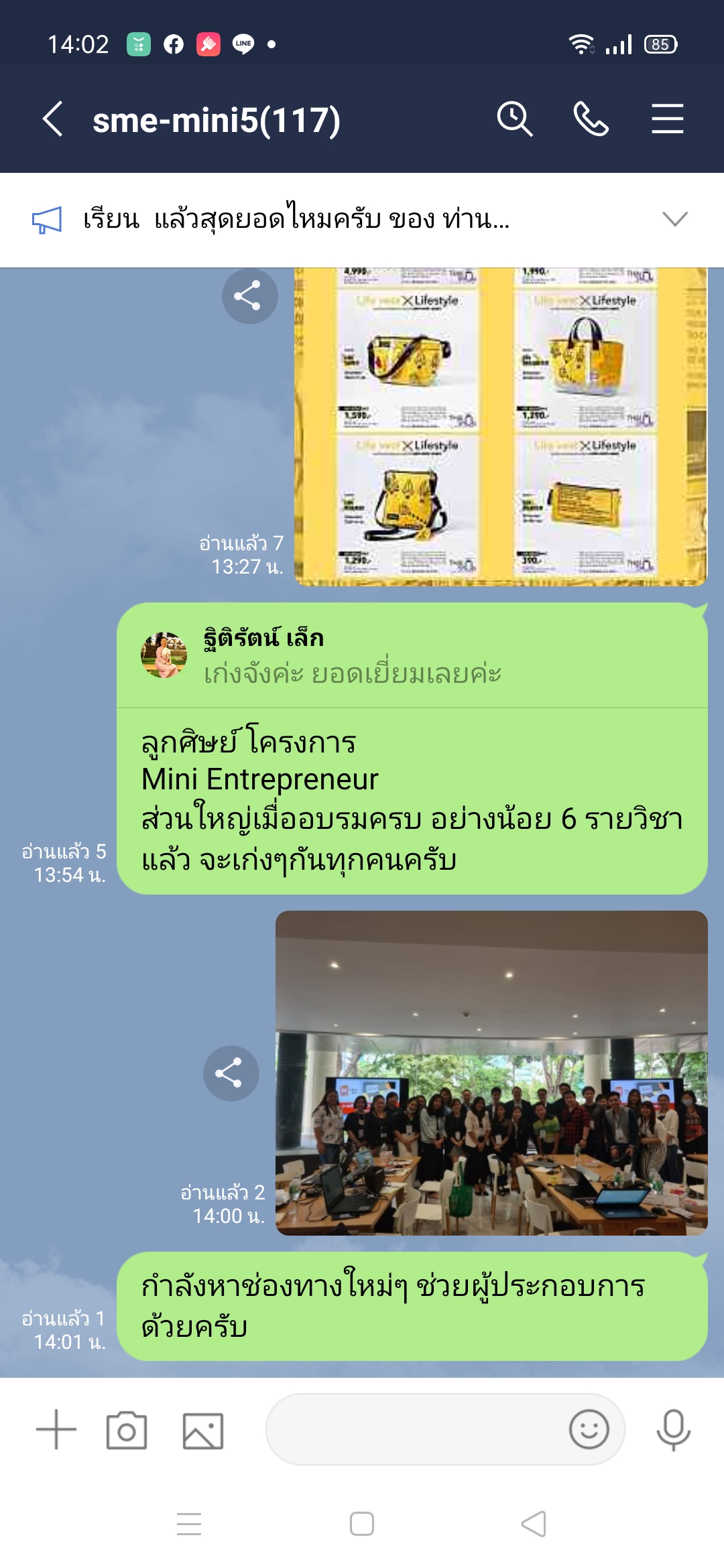
Task: Share the yellow bags image
Action: (x=249, y=296)
